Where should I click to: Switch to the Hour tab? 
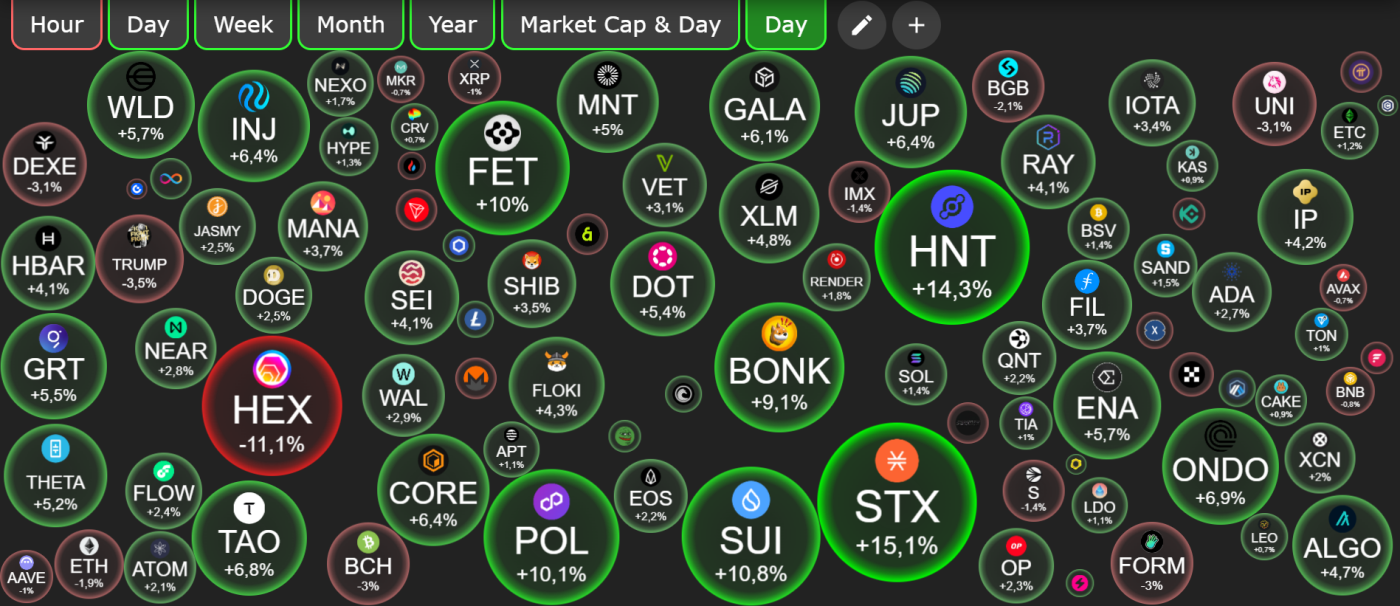pos(57,25)
